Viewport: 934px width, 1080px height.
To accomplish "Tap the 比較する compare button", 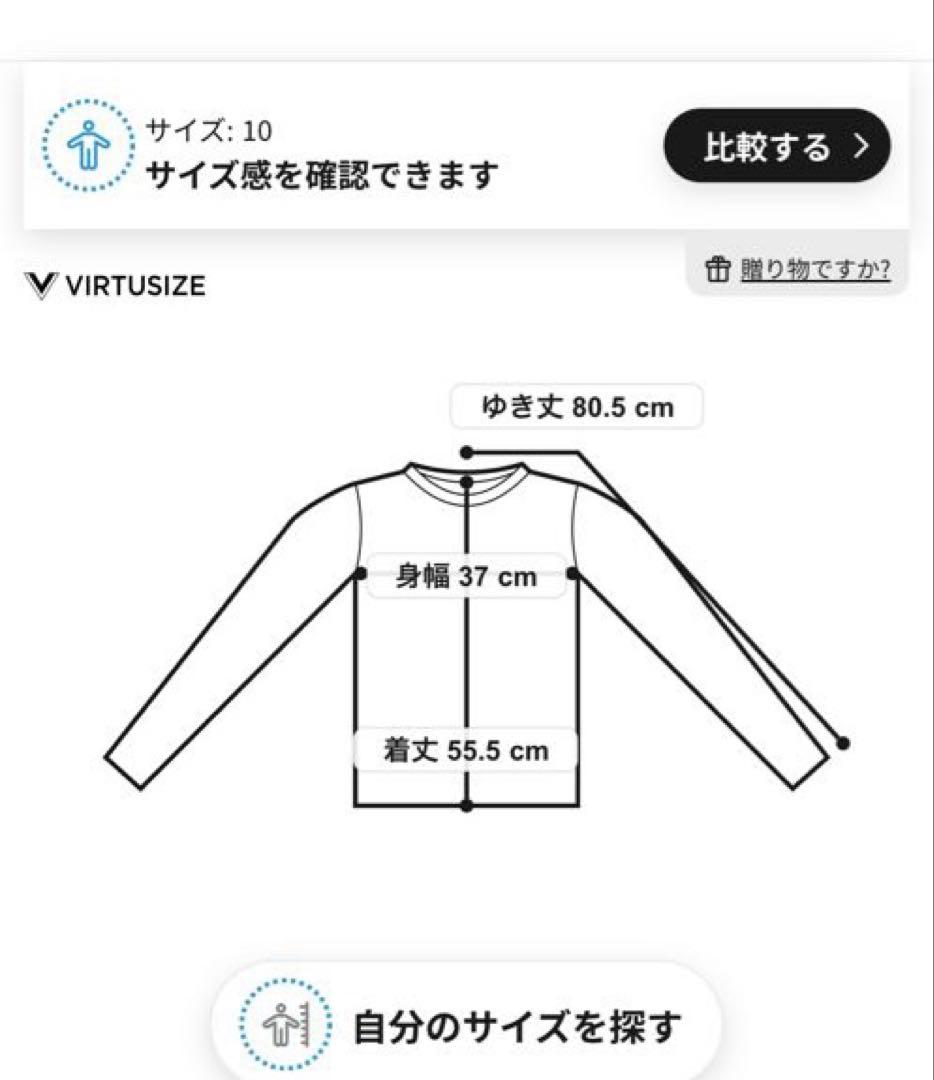I will coord(777,146).
